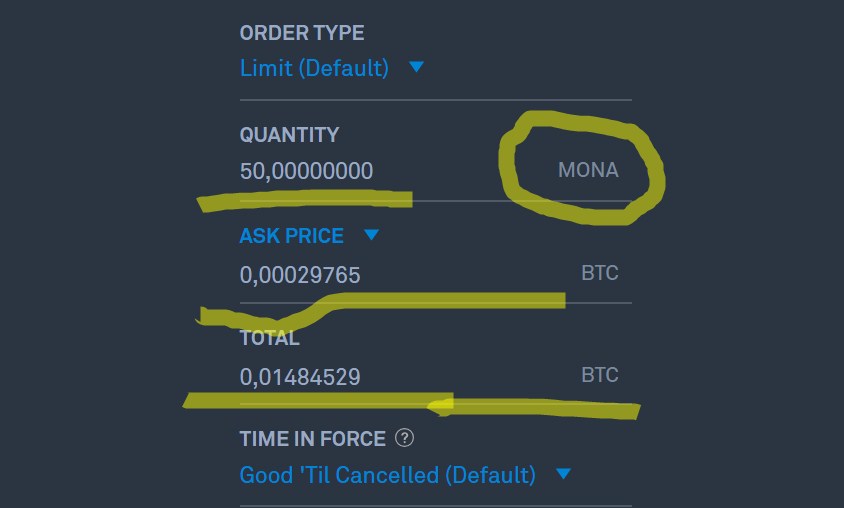This screenshot has width=844, height=508.
Task: Expand the Ask Price selector
Action: 309,236
